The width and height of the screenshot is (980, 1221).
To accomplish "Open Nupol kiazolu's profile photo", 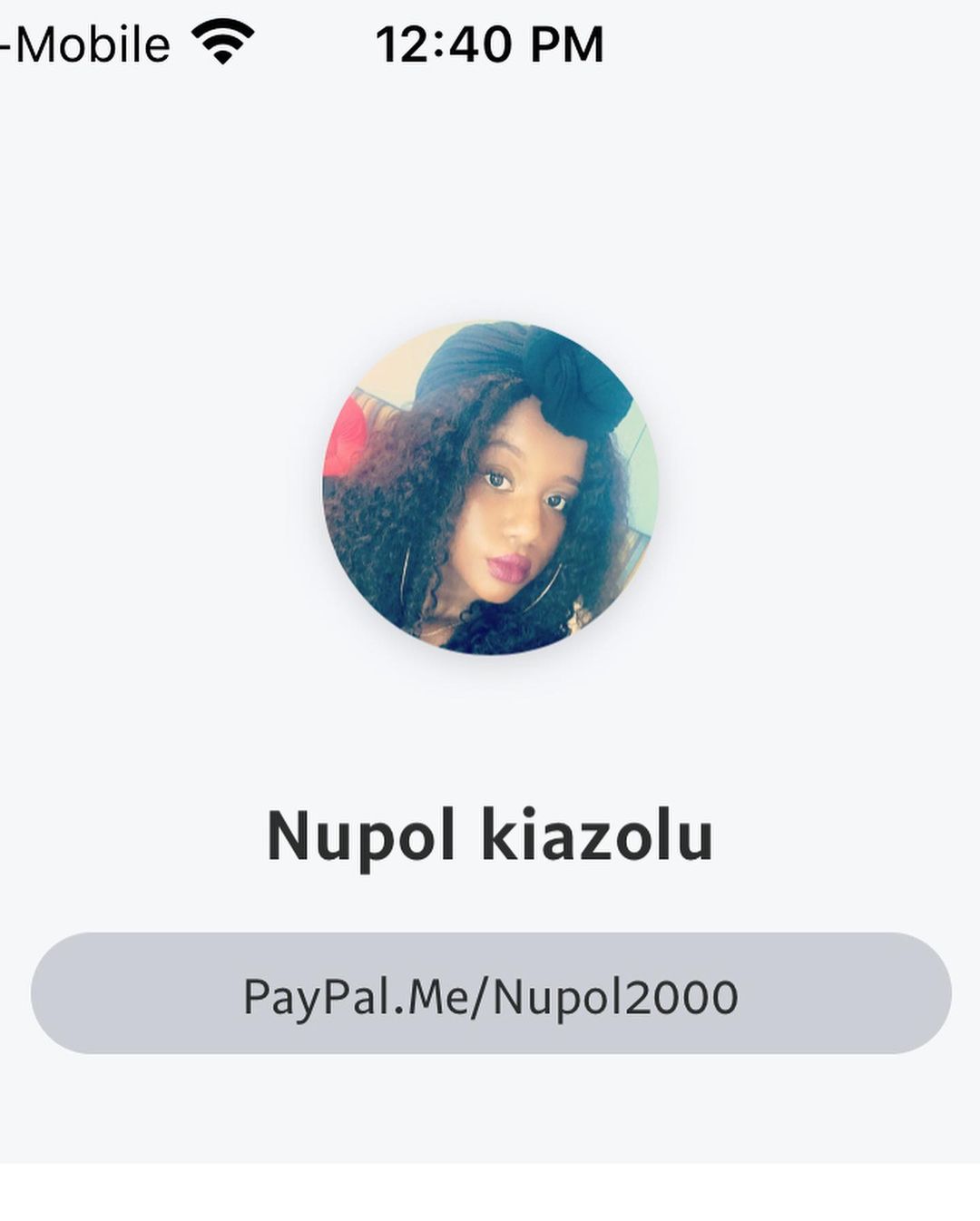I will pyautogui.click(x=490, y=488).
